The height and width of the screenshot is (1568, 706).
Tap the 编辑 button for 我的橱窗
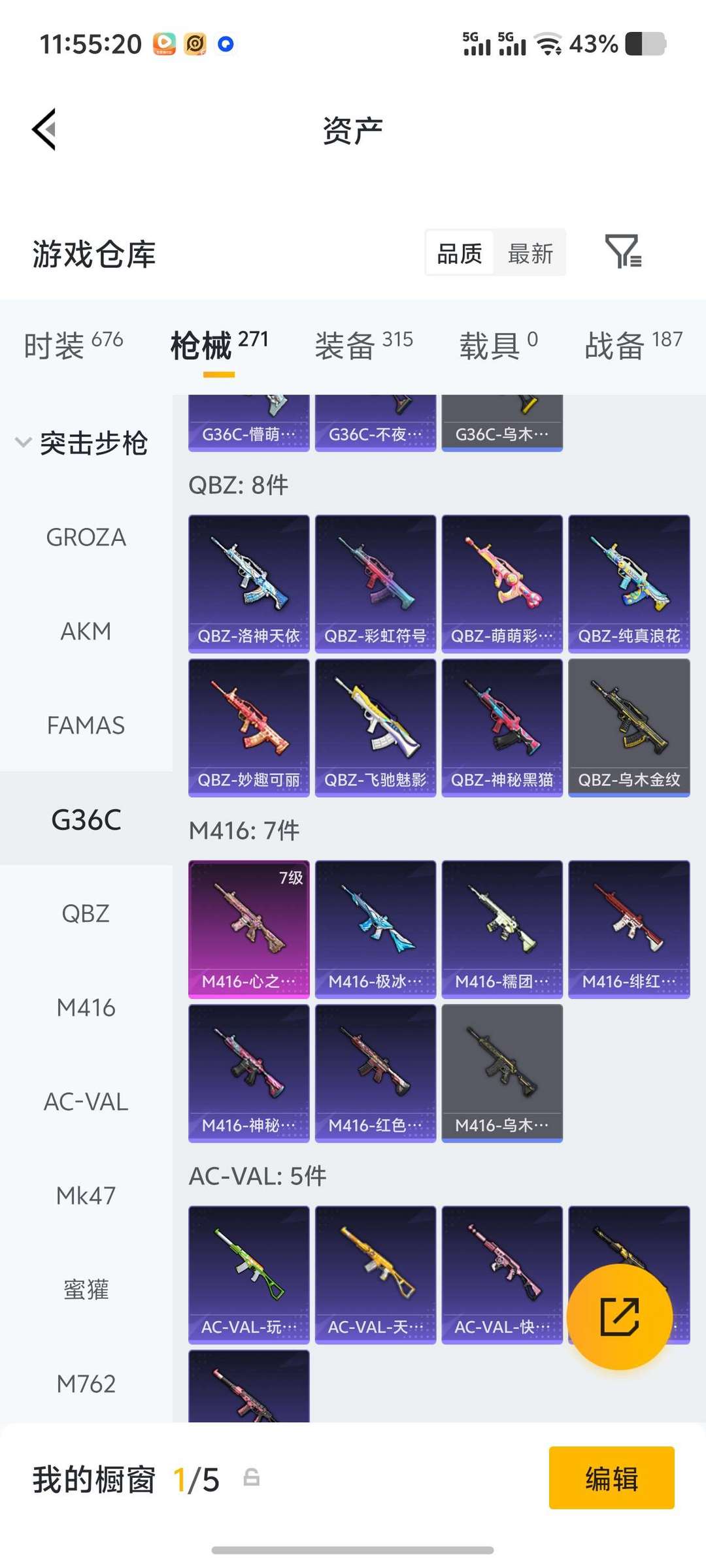pyautogui.click(x=611, y=1478)
